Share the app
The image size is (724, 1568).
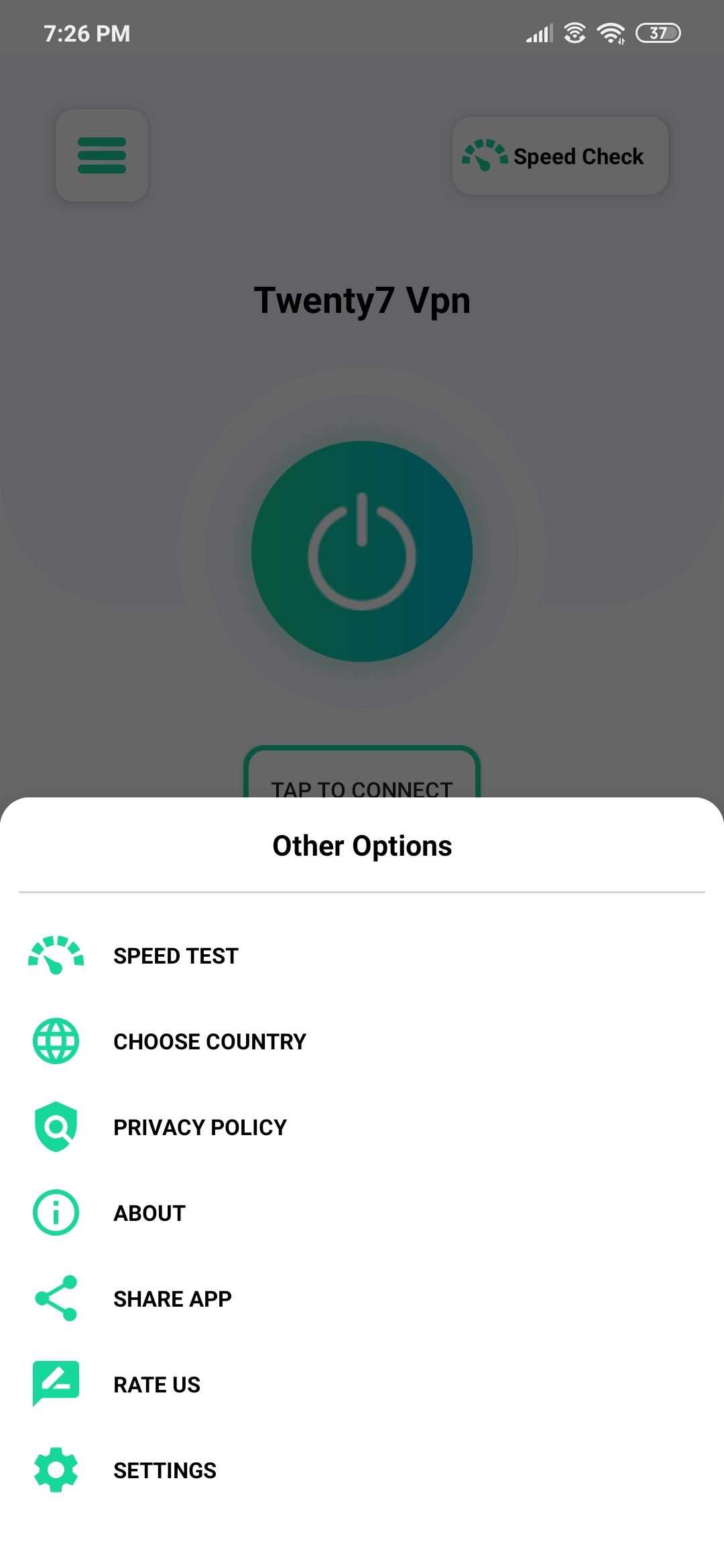tap(172, 1299)
